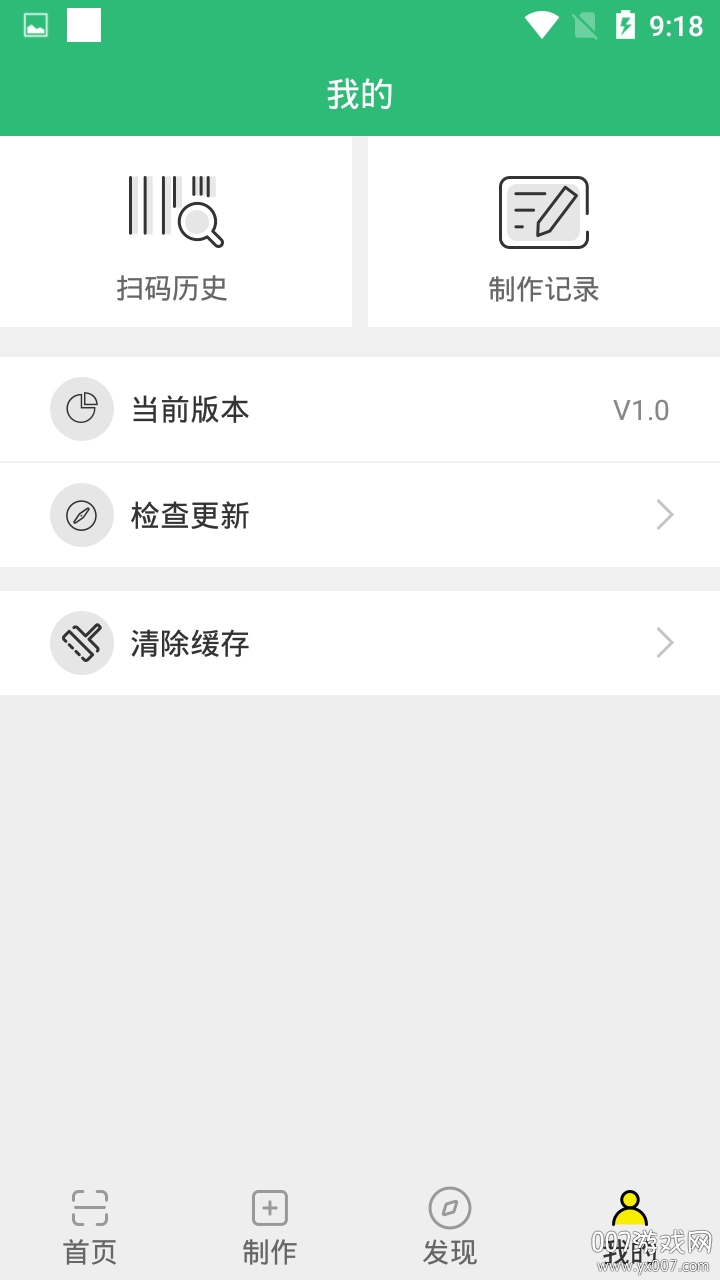
Task: Open 制作记录 creation records
Action: click(x=543, y=232)
